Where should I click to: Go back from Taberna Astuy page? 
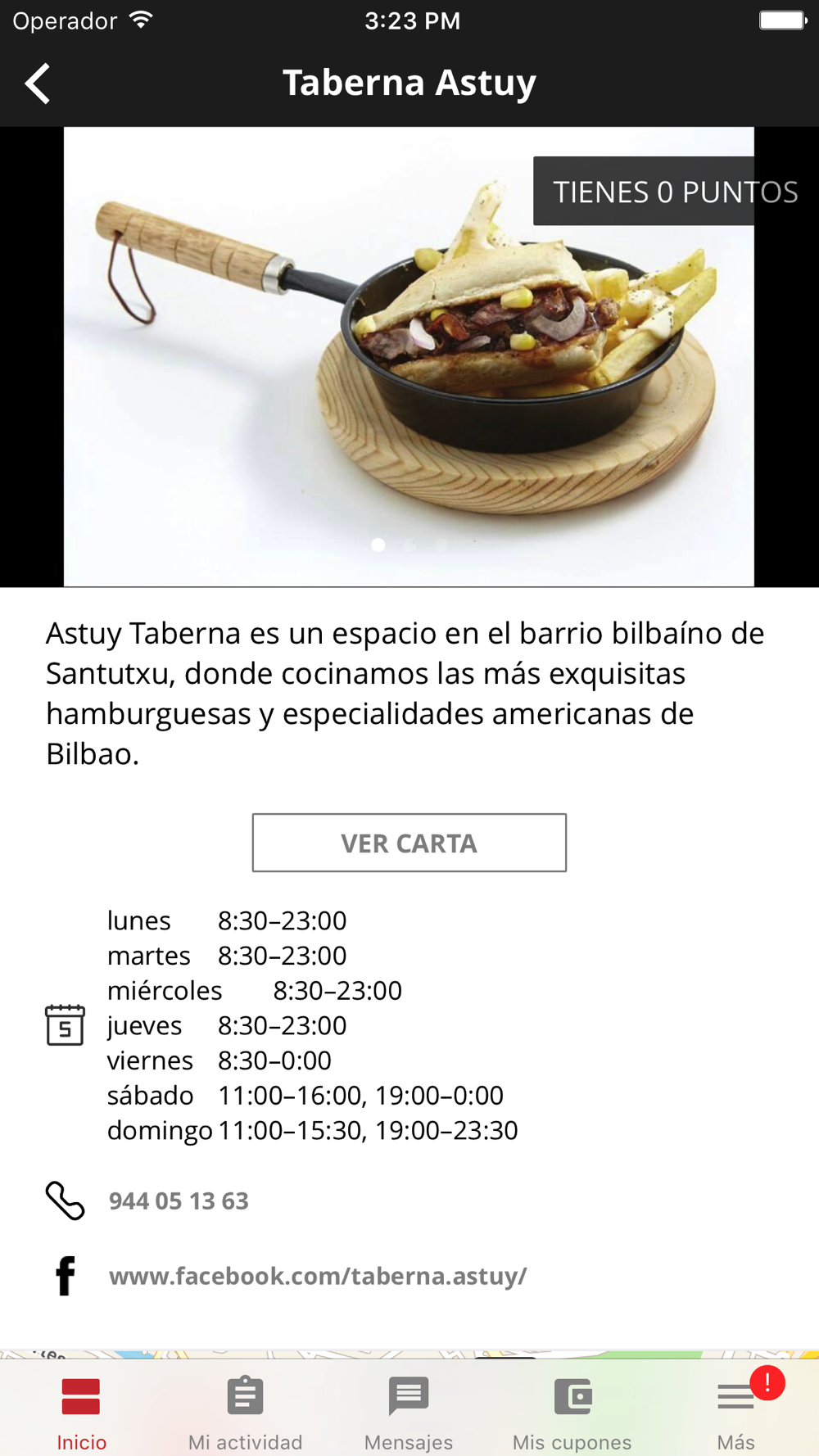(38, 84)
